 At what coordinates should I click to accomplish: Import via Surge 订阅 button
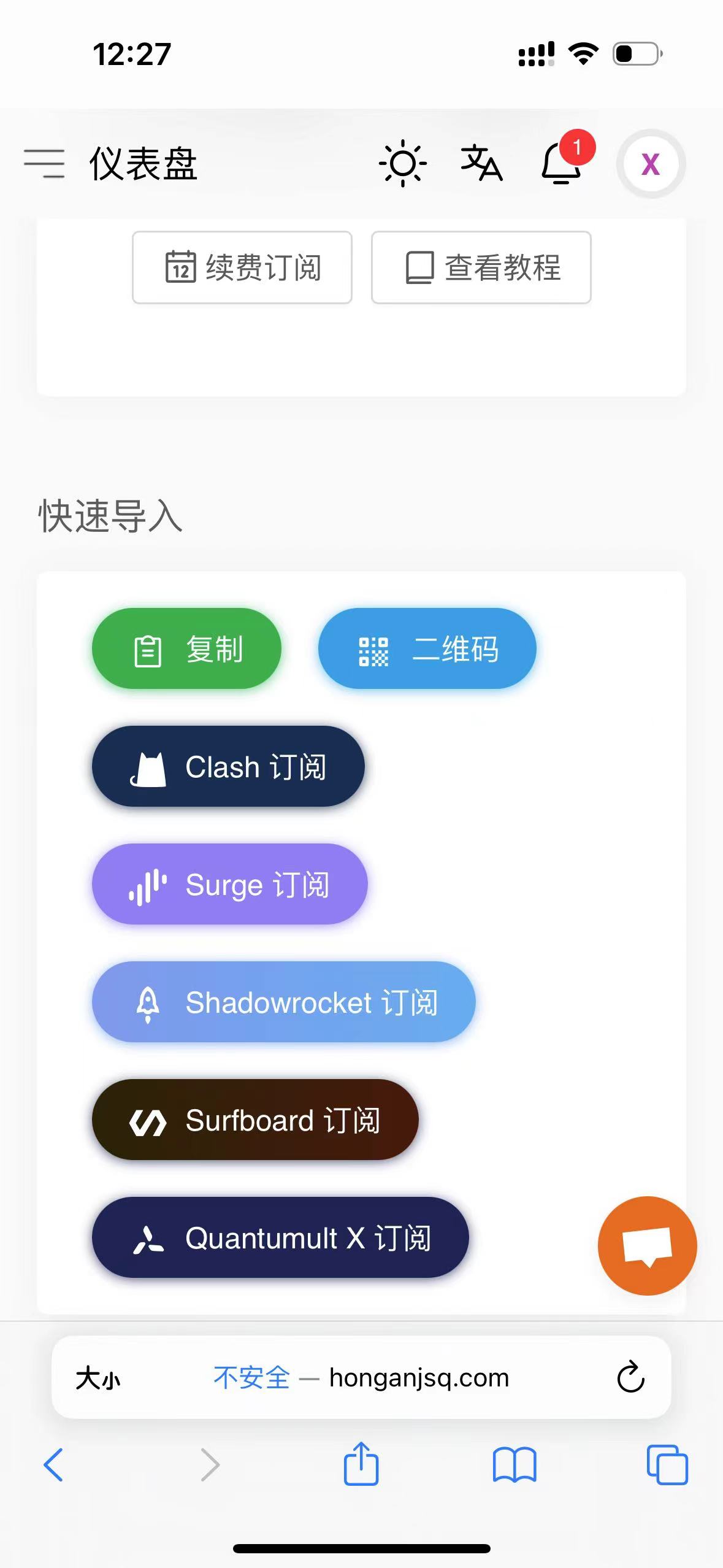230,884
